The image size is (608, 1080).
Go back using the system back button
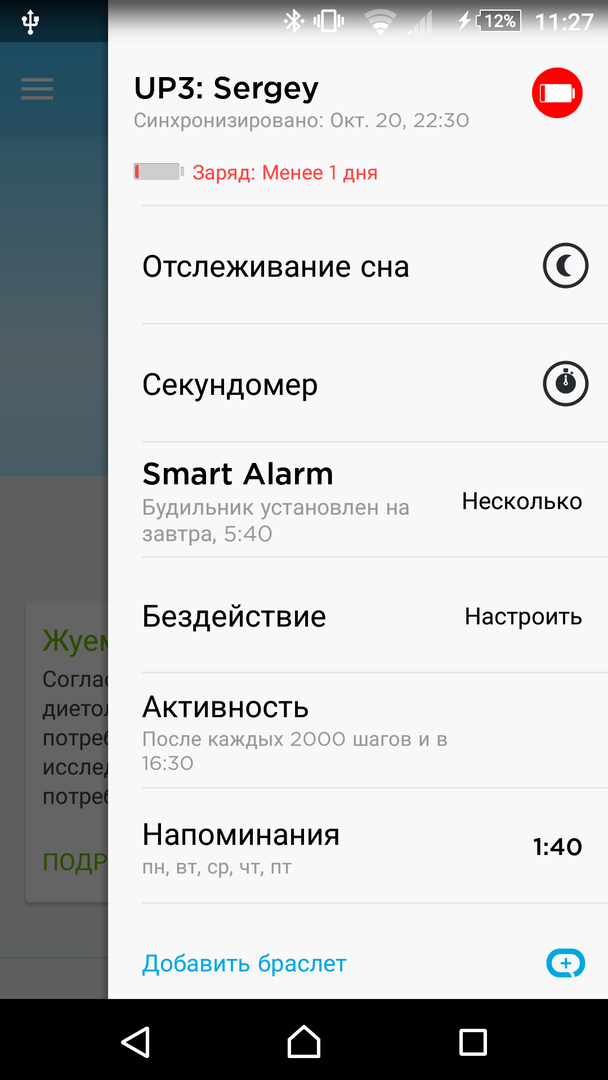tap(135, 1042)
